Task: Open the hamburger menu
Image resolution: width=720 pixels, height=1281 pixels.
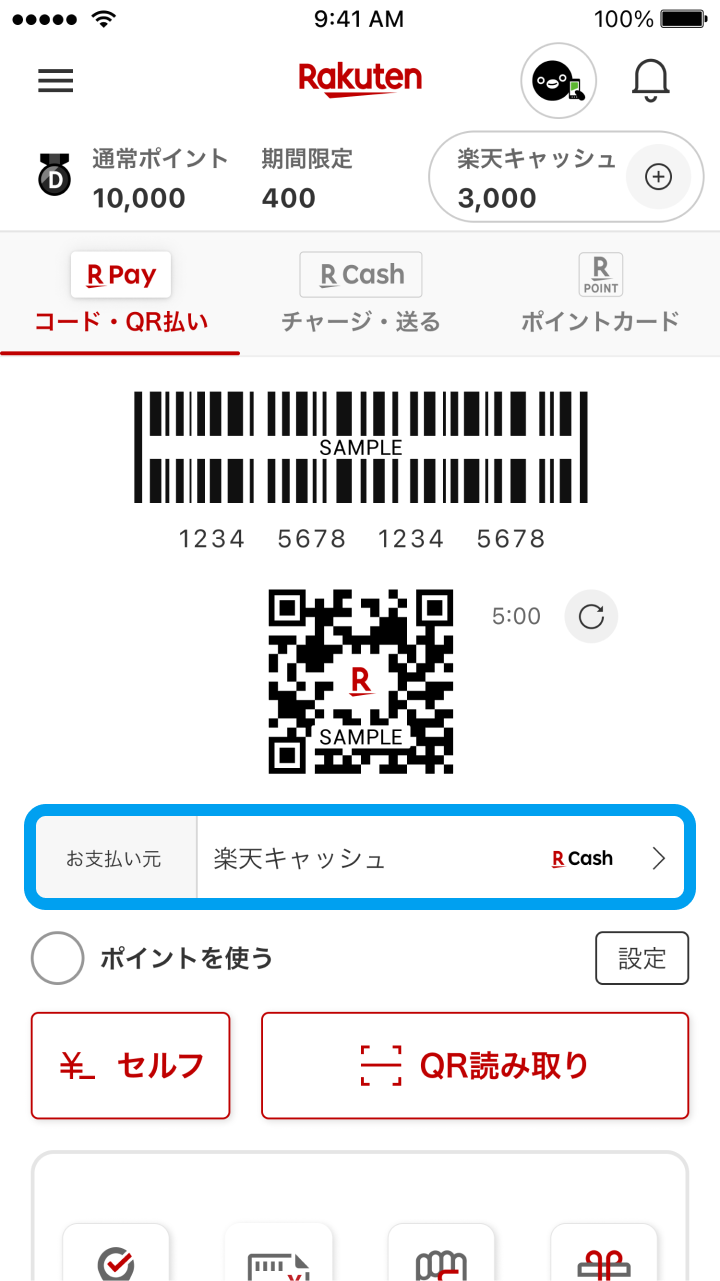Action: pos(55,81)
